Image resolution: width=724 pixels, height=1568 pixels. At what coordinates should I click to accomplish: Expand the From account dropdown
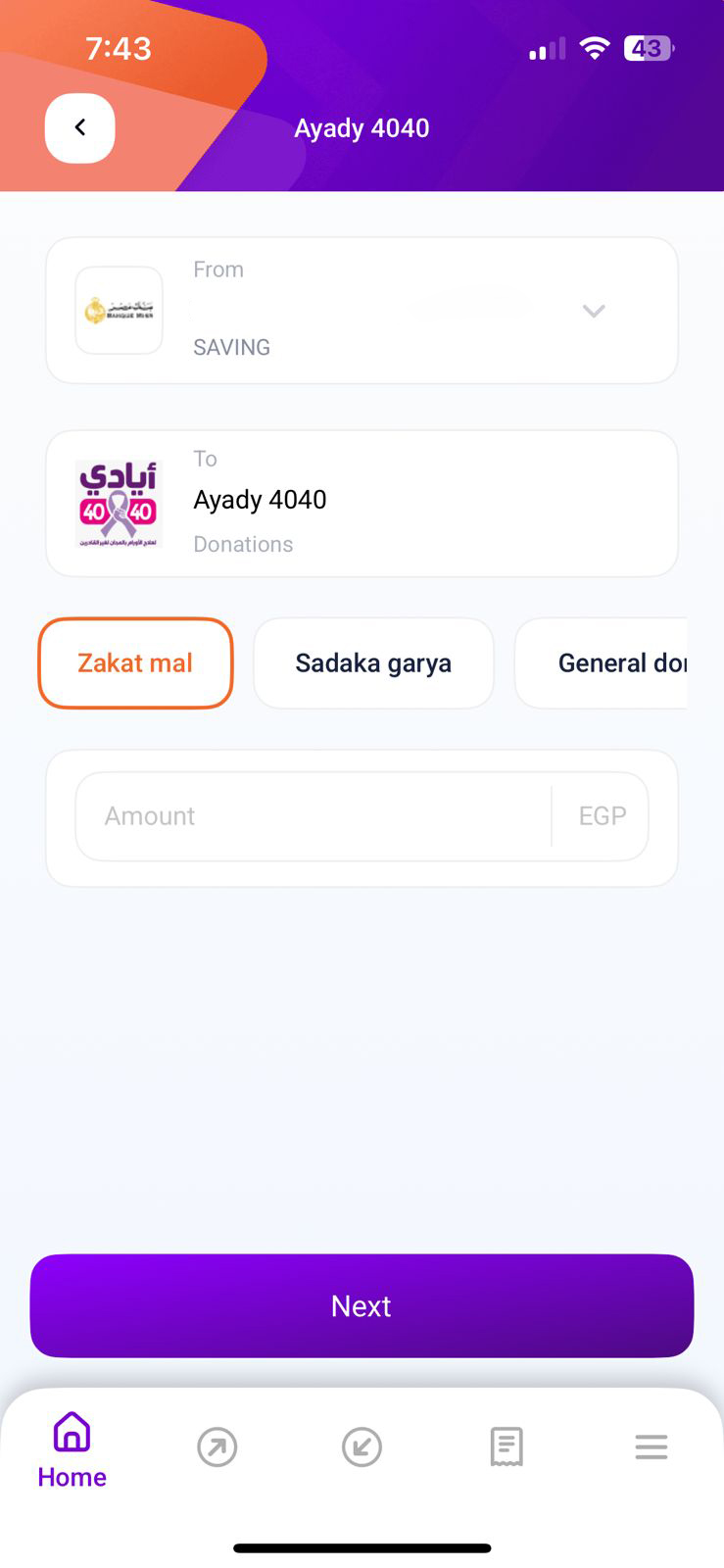tap(593, 310)
